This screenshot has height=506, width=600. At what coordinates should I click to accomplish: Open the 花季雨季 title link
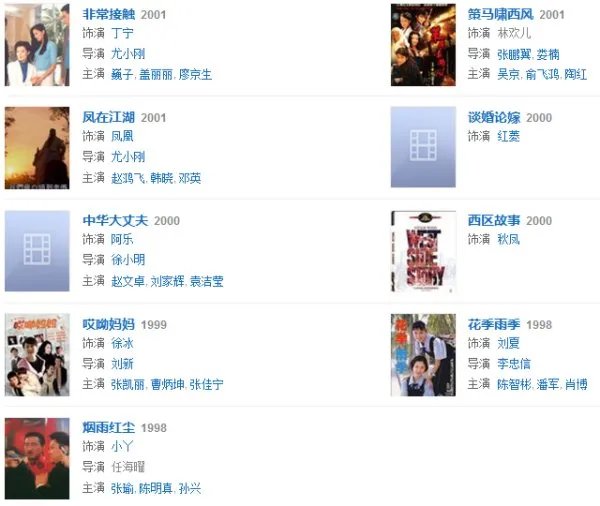(494, 324)
